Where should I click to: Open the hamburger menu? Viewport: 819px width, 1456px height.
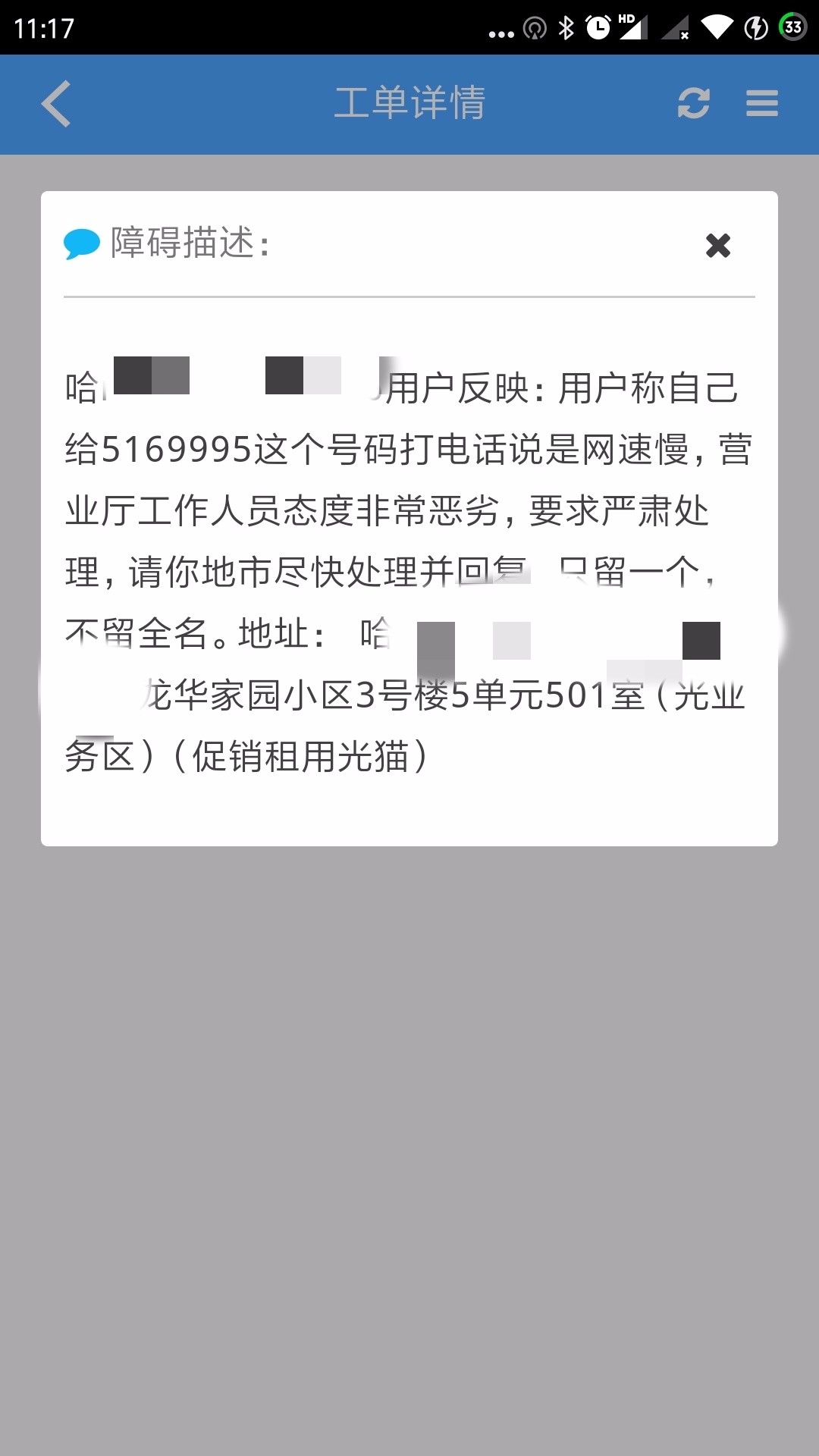761,104
